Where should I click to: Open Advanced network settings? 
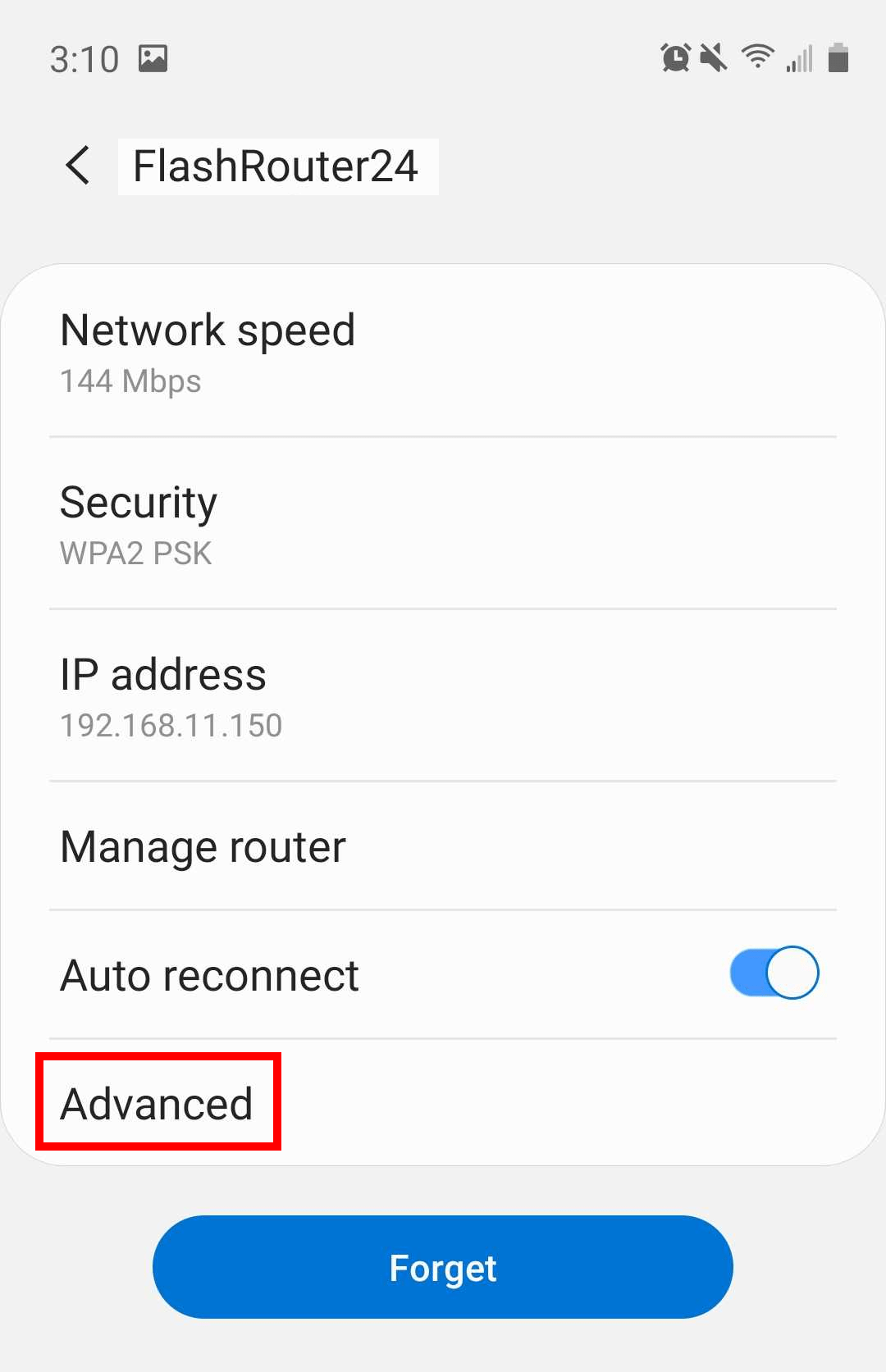(x=158, y=1103)
